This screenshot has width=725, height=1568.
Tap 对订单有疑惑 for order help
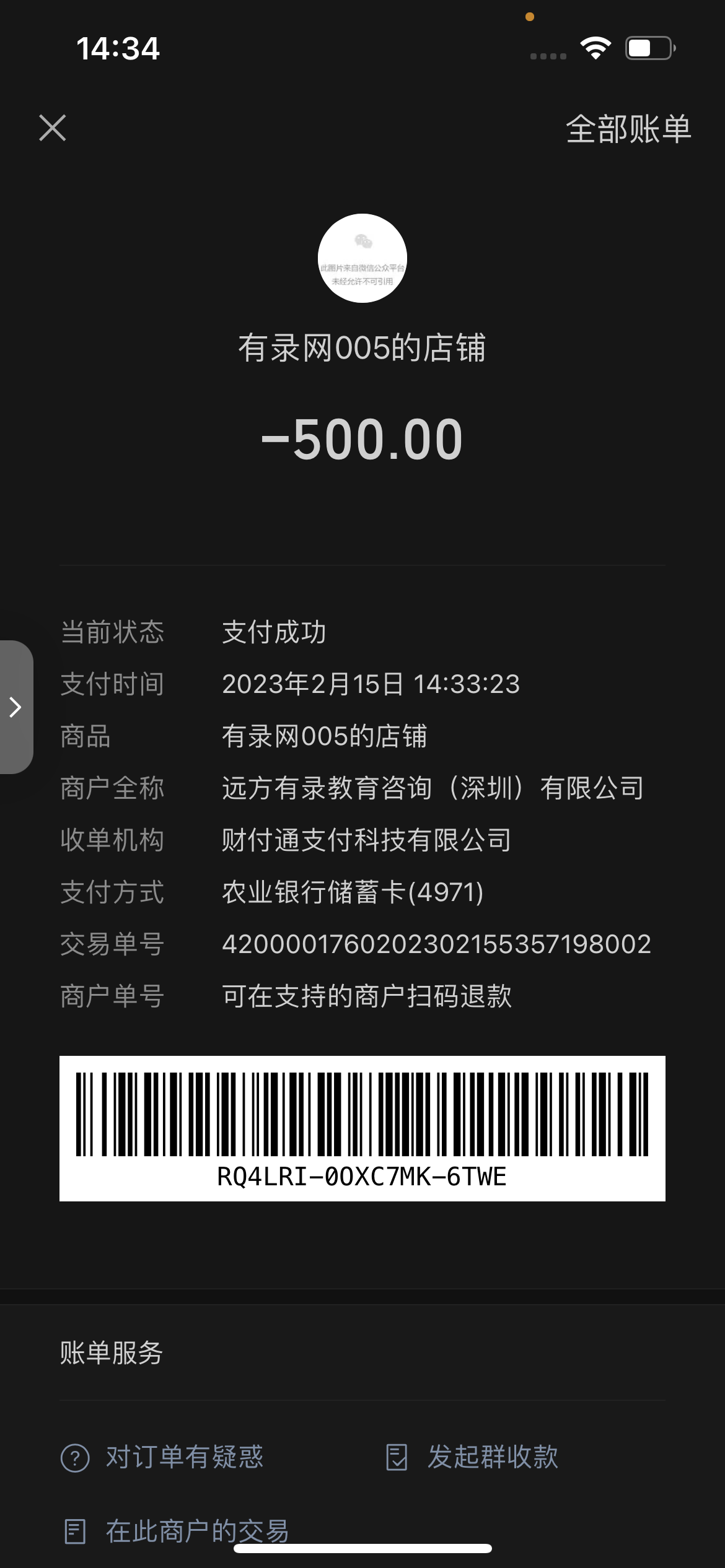pyautogui.click(x=162, y=1457)
